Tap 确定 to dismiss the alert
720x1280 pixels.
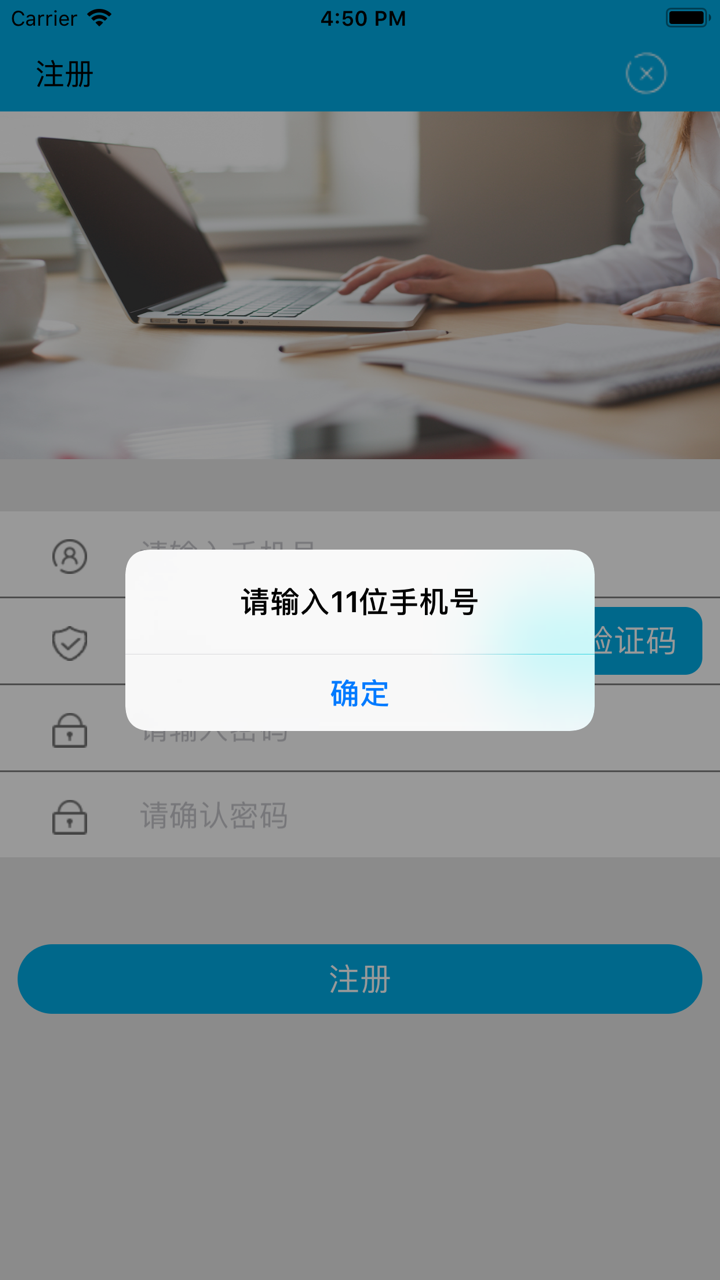point(360,694)
